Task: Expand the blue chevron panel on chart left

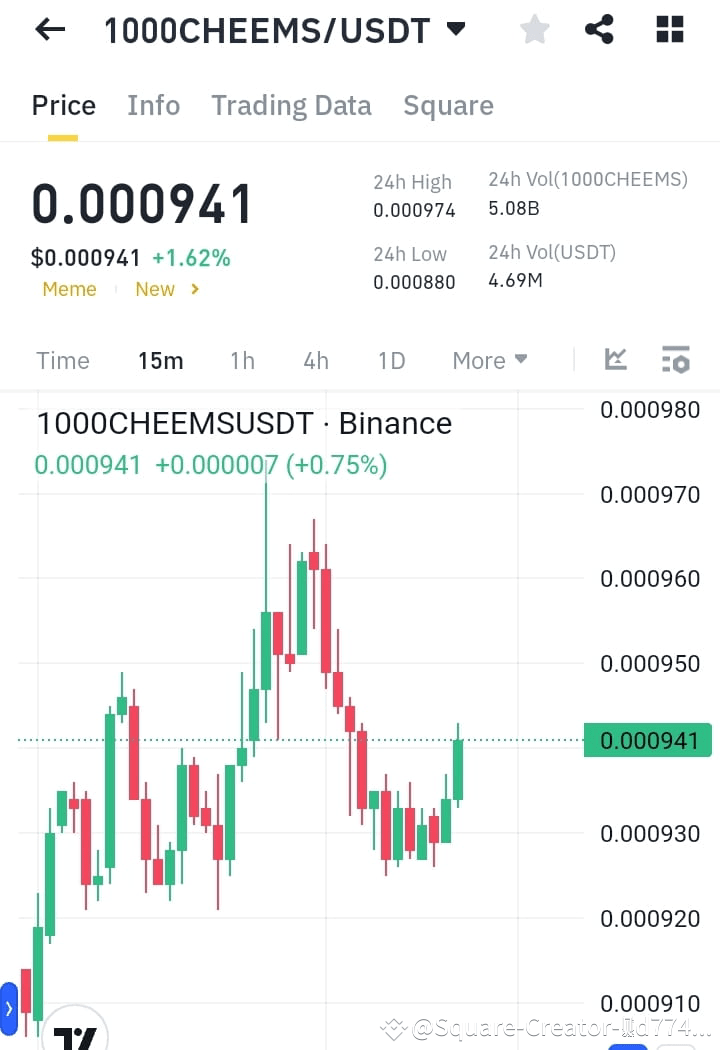Action: (10, 1008)
